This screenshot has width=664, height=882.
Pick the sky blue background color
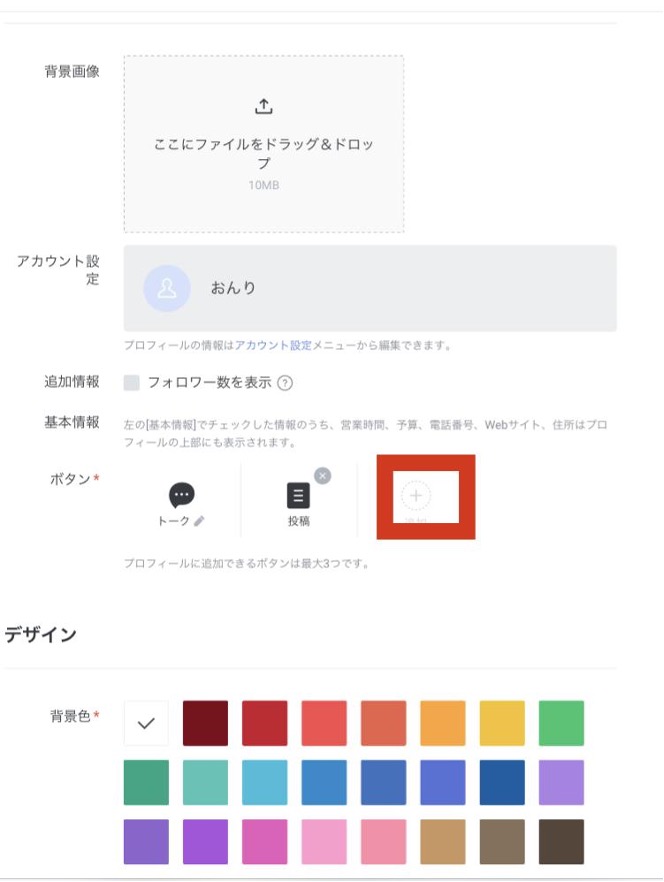tap(264, 783)
